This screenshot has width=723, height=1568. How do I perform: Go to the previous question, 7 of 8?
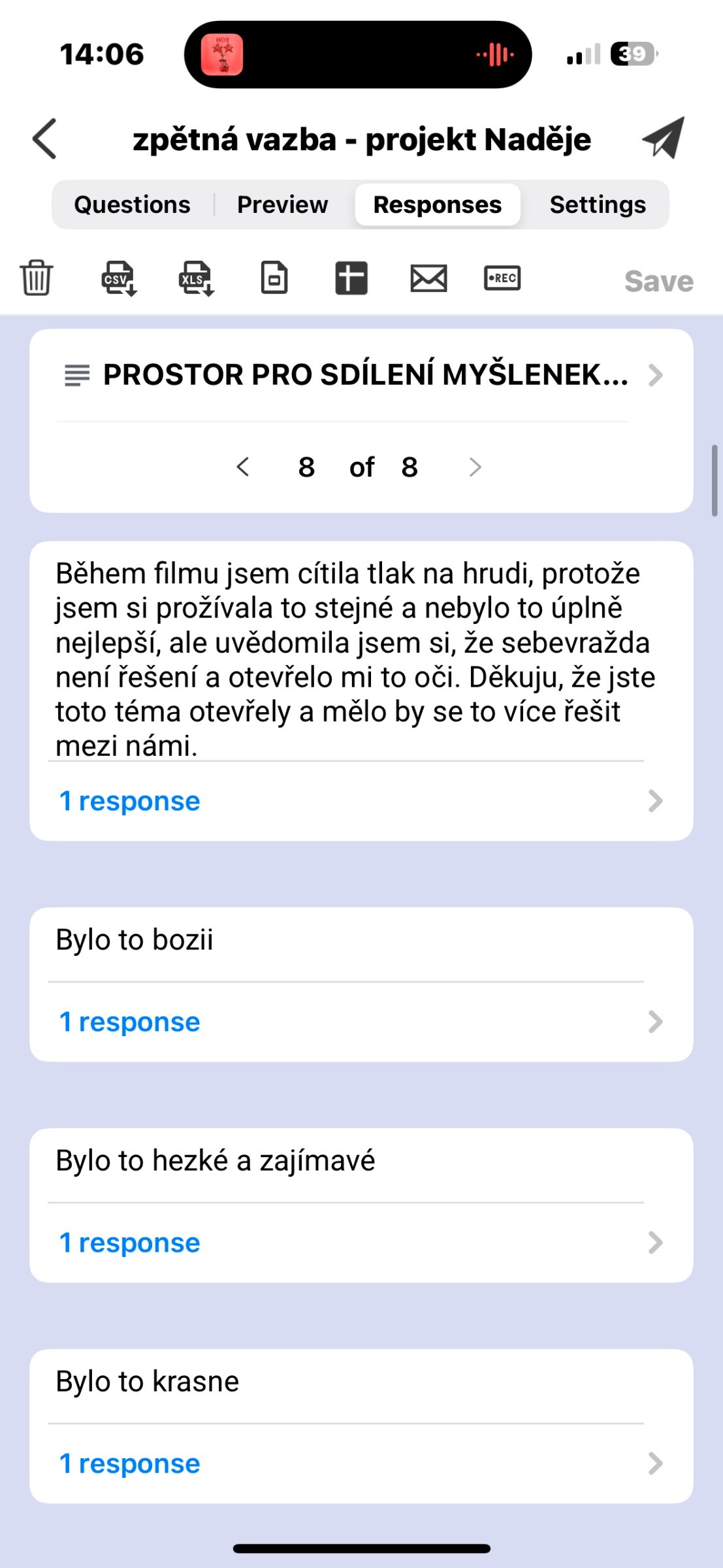click(243, 467)
